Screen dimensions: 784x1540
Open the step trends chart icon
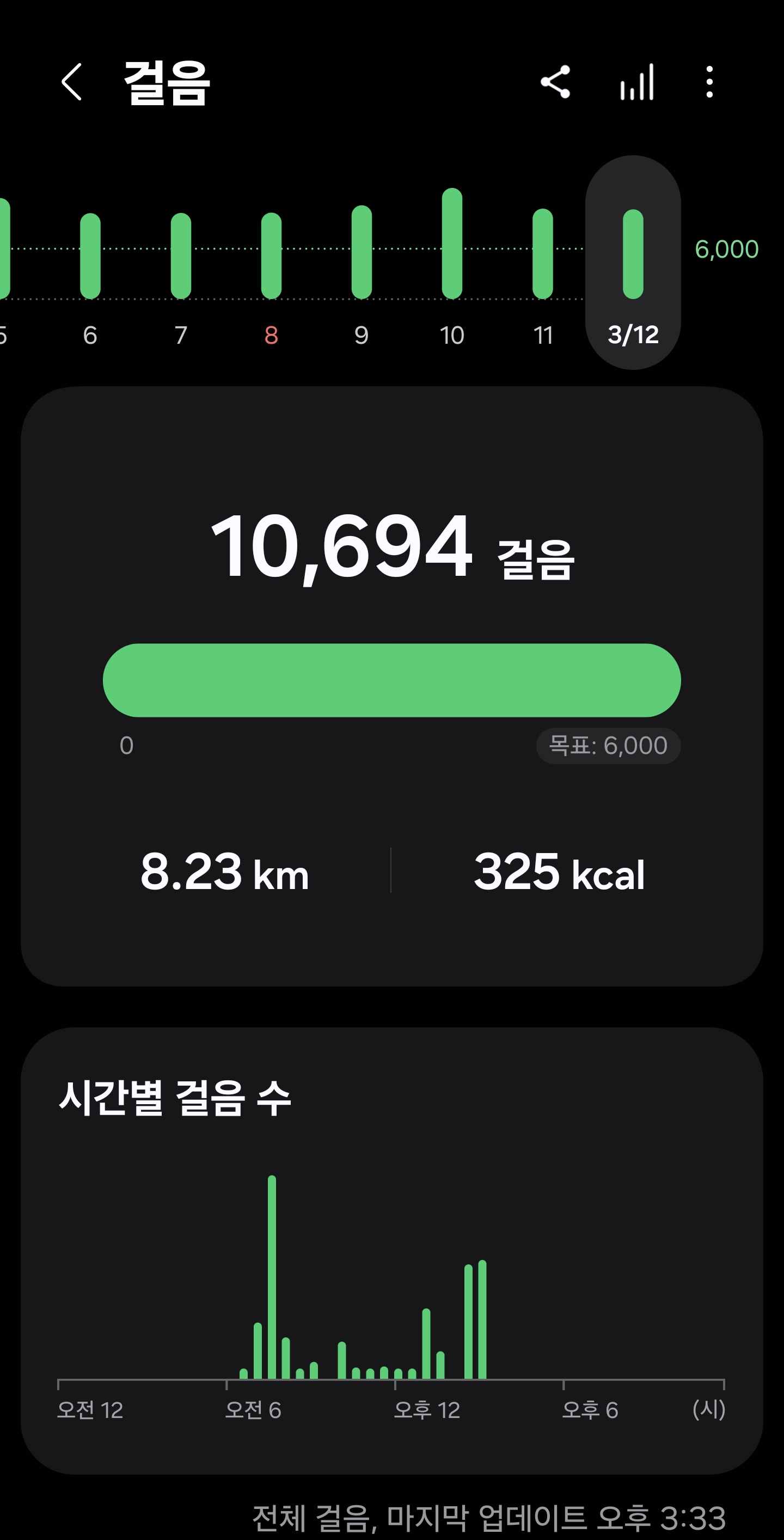(x=637, y=82)
